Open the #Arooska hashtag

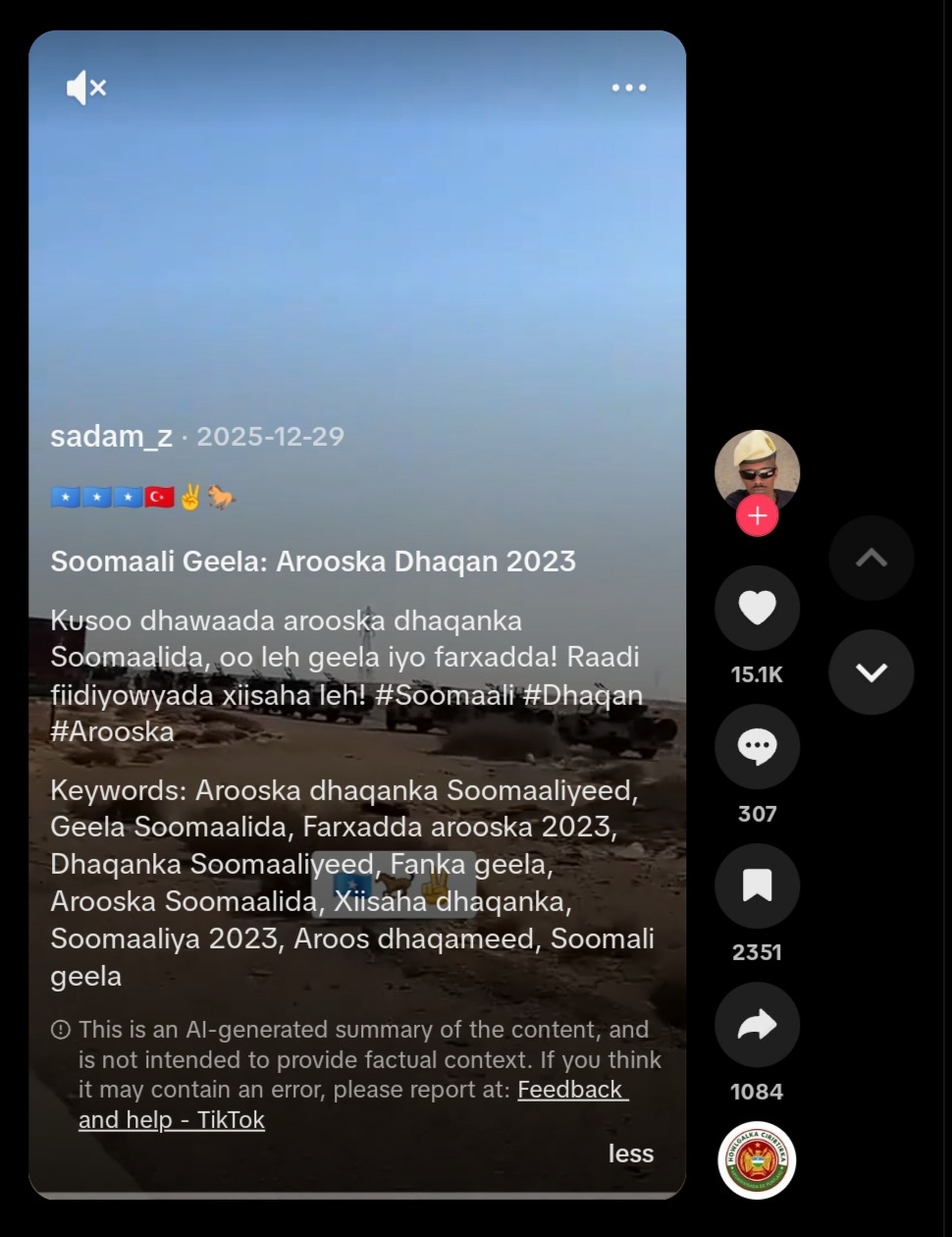pyautogui.click(x=112, y=731)
